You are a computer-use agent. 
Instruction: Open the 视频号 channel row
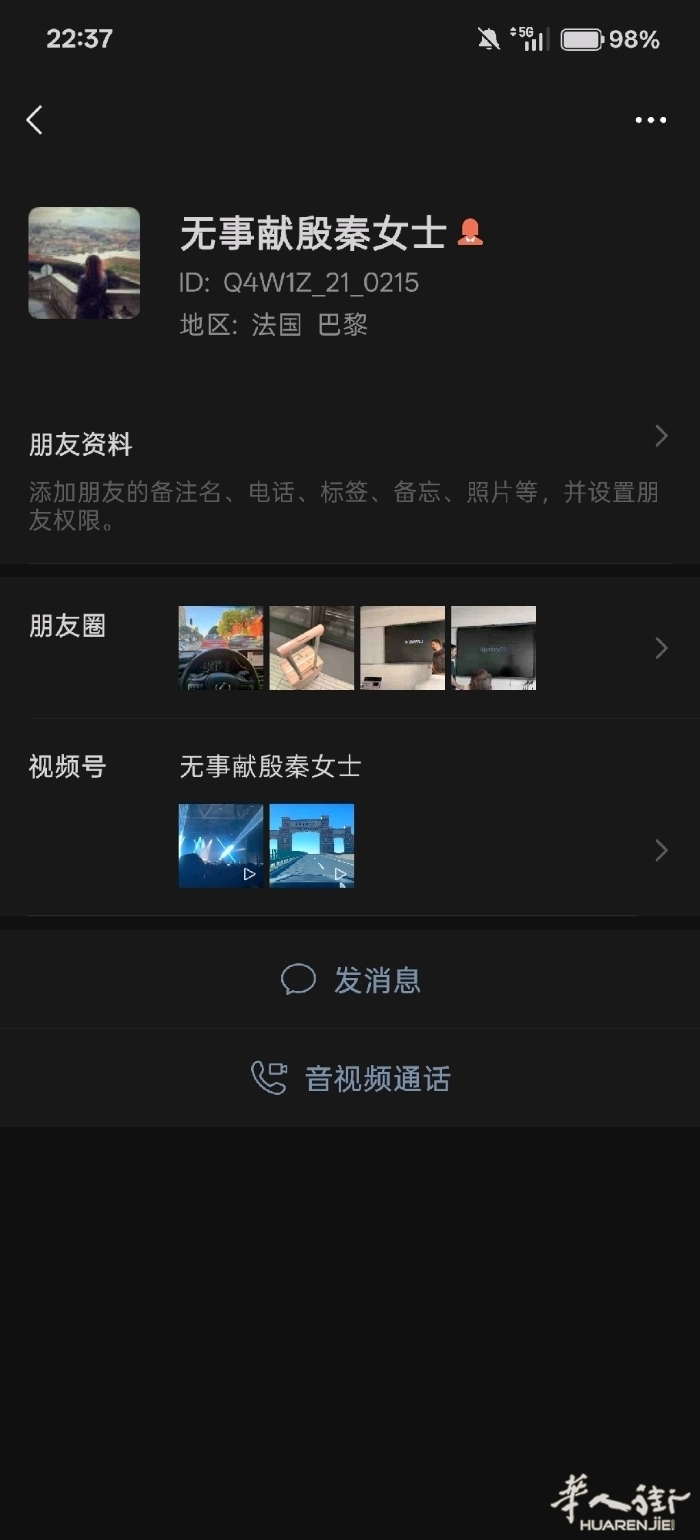coord(350,817)
